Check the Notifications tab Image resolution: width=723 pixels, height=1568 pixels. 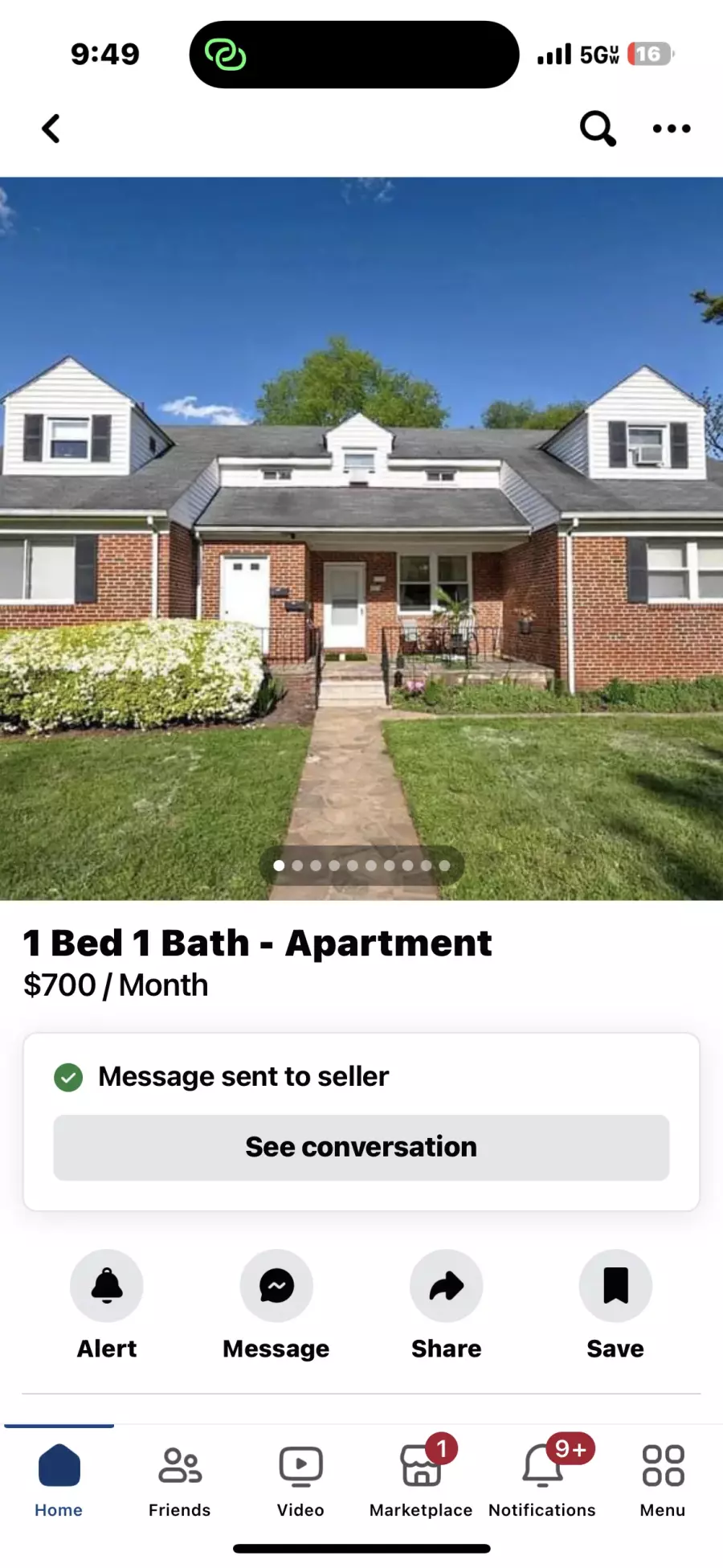[x=542, y=1480]
